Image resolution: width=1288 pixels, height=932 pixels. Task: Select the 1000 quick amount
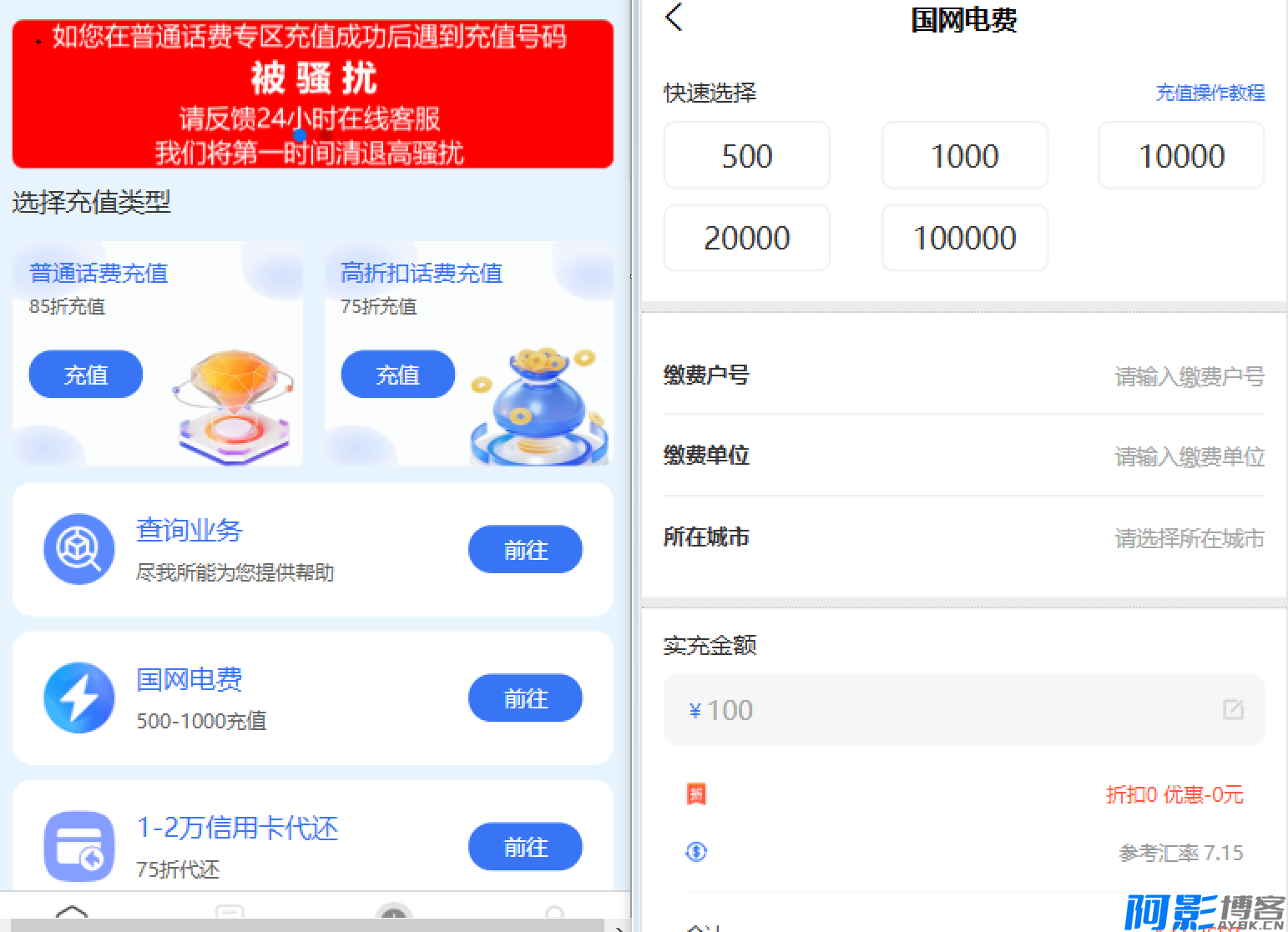964,156
